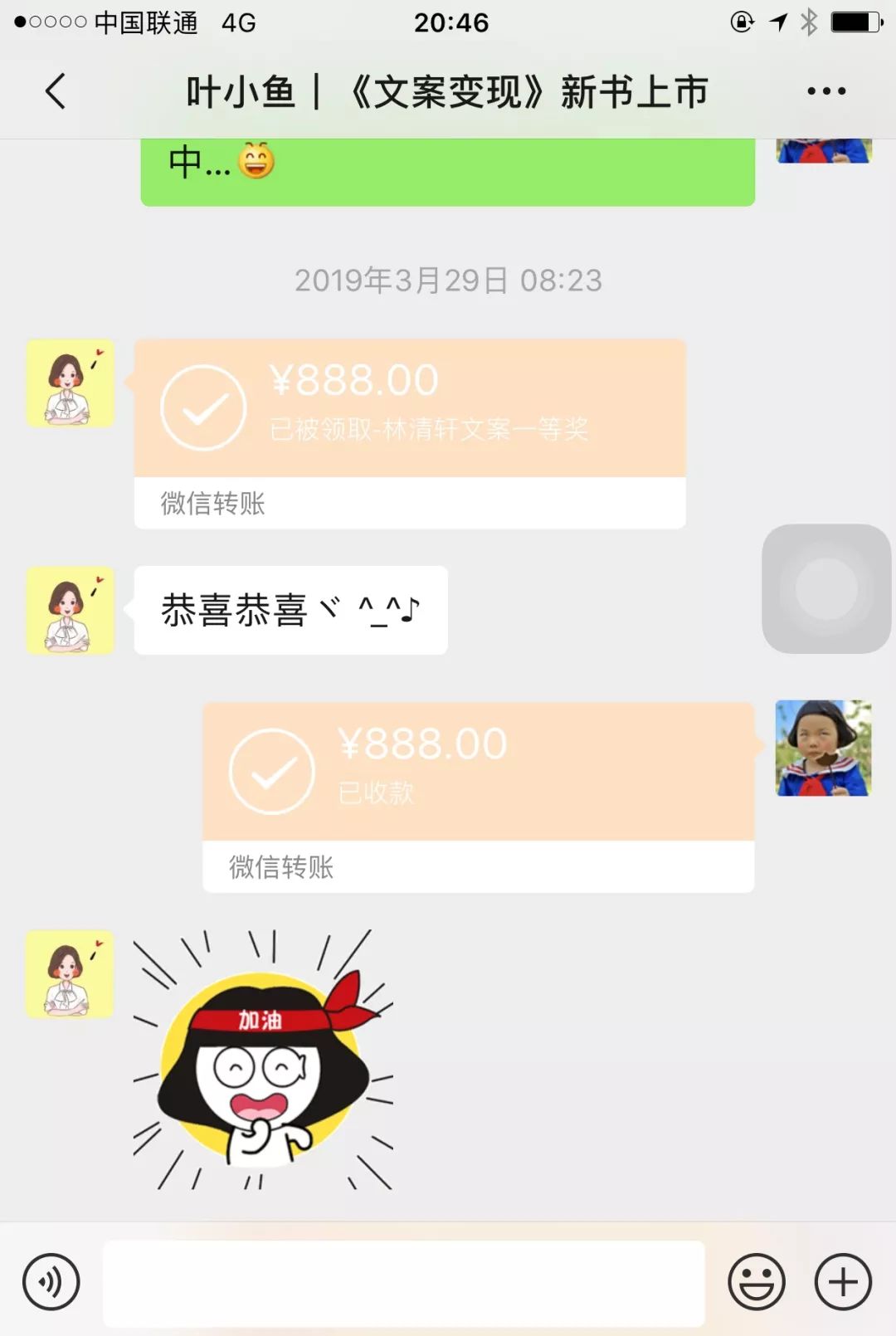896x1336 pixels.
Task: Open the chat's three-dot options menu
Action: (826, 91)
